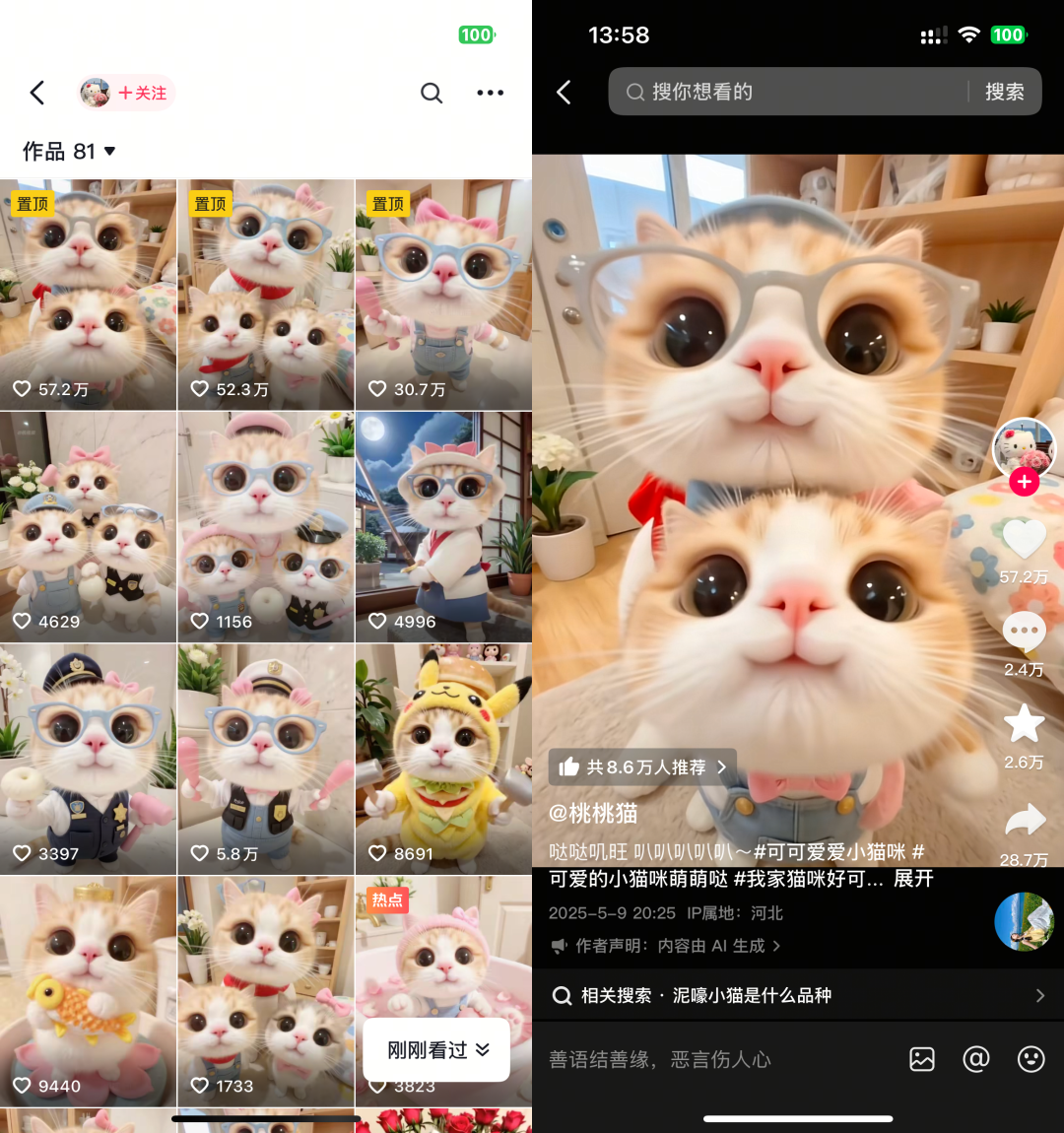Open search on the profile page
1064x1133 pixels.
[432, 93]
